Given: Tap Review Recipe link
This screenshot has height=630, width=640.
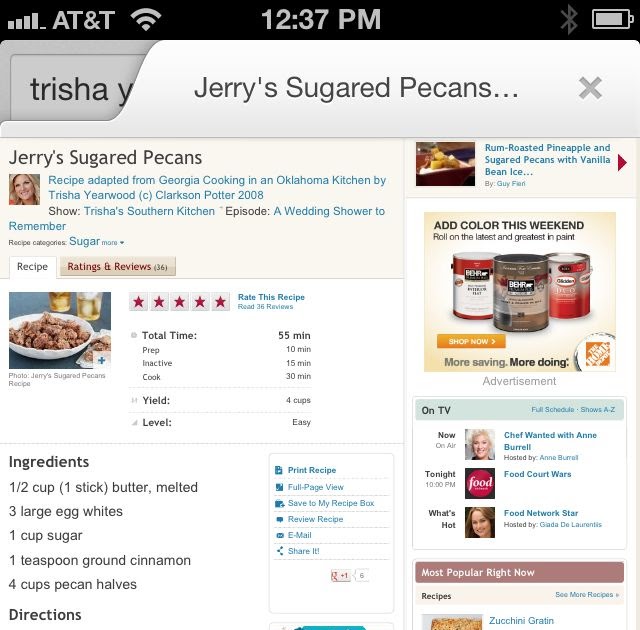Looking at the screenshot, I should click(315, 519).
